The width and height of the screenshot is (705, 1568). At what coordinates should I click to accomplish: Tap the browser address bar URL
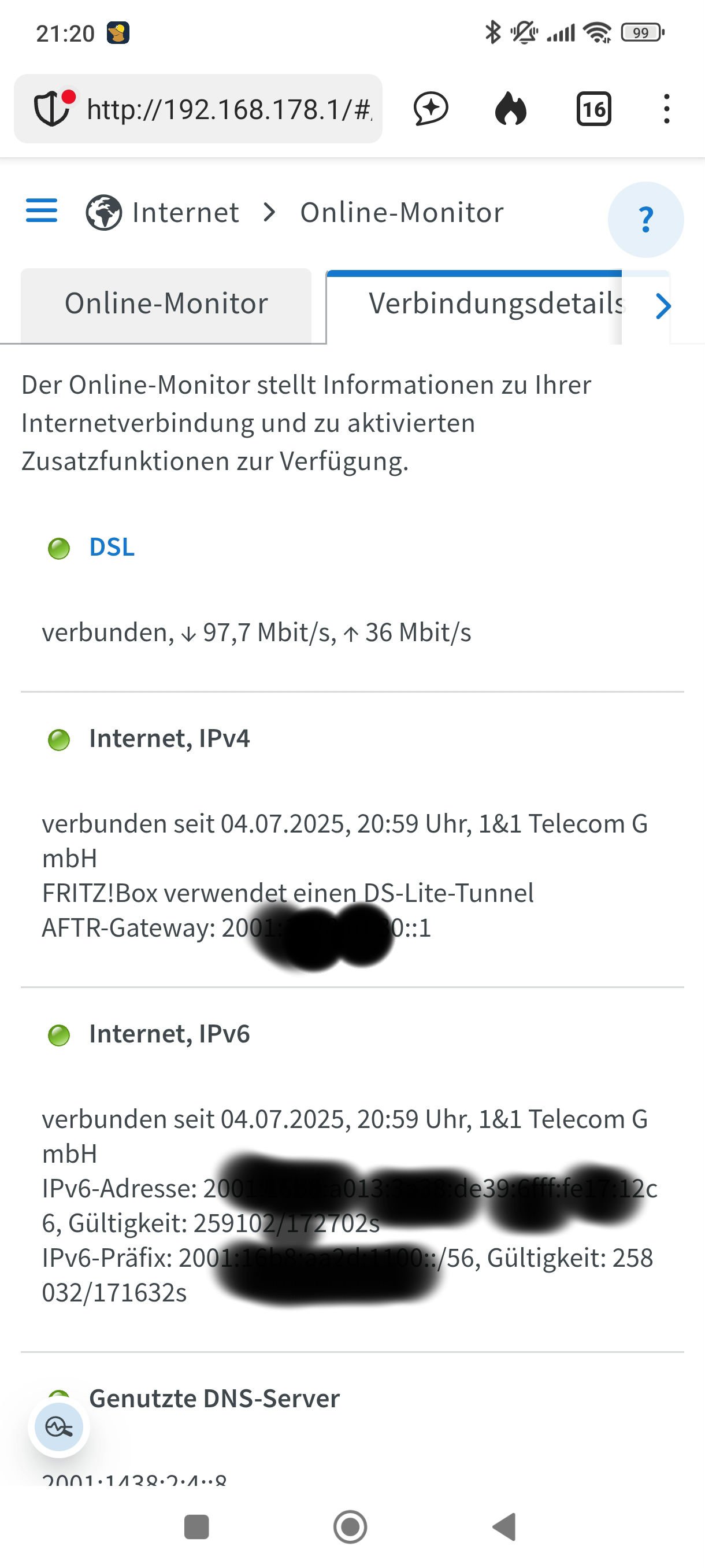(229, 110)
